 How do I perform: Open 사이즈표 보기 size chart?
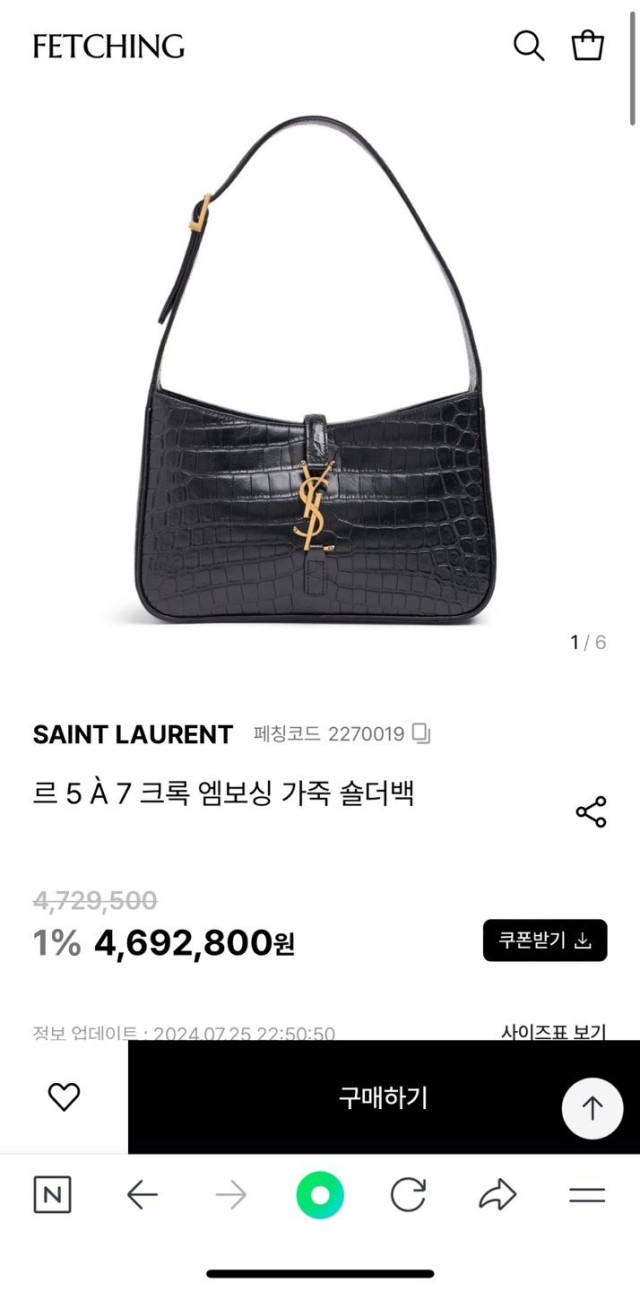(553, 1031)
